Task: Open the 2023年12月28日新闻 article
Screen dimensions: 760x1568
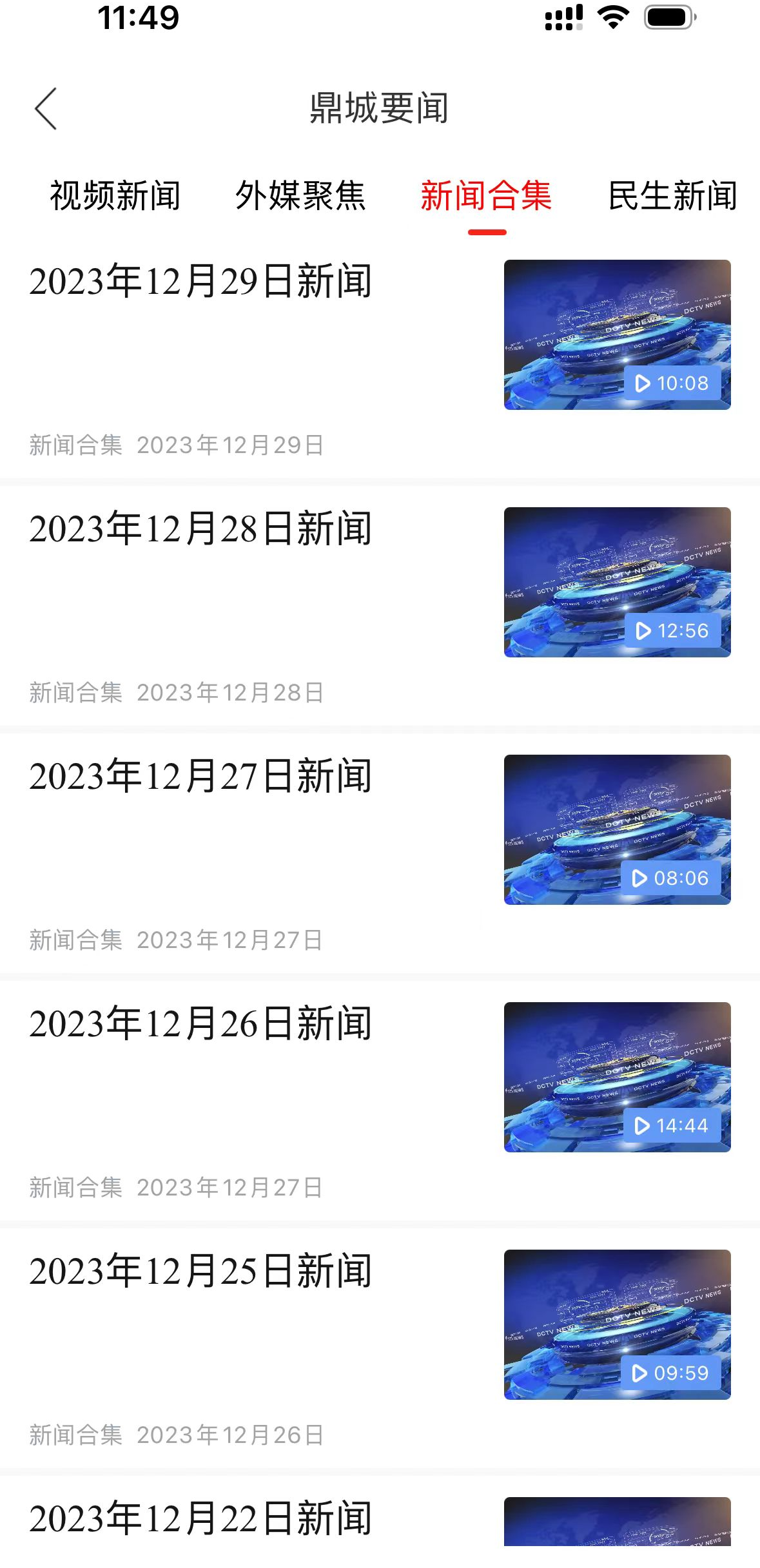Action: (200, 529)
